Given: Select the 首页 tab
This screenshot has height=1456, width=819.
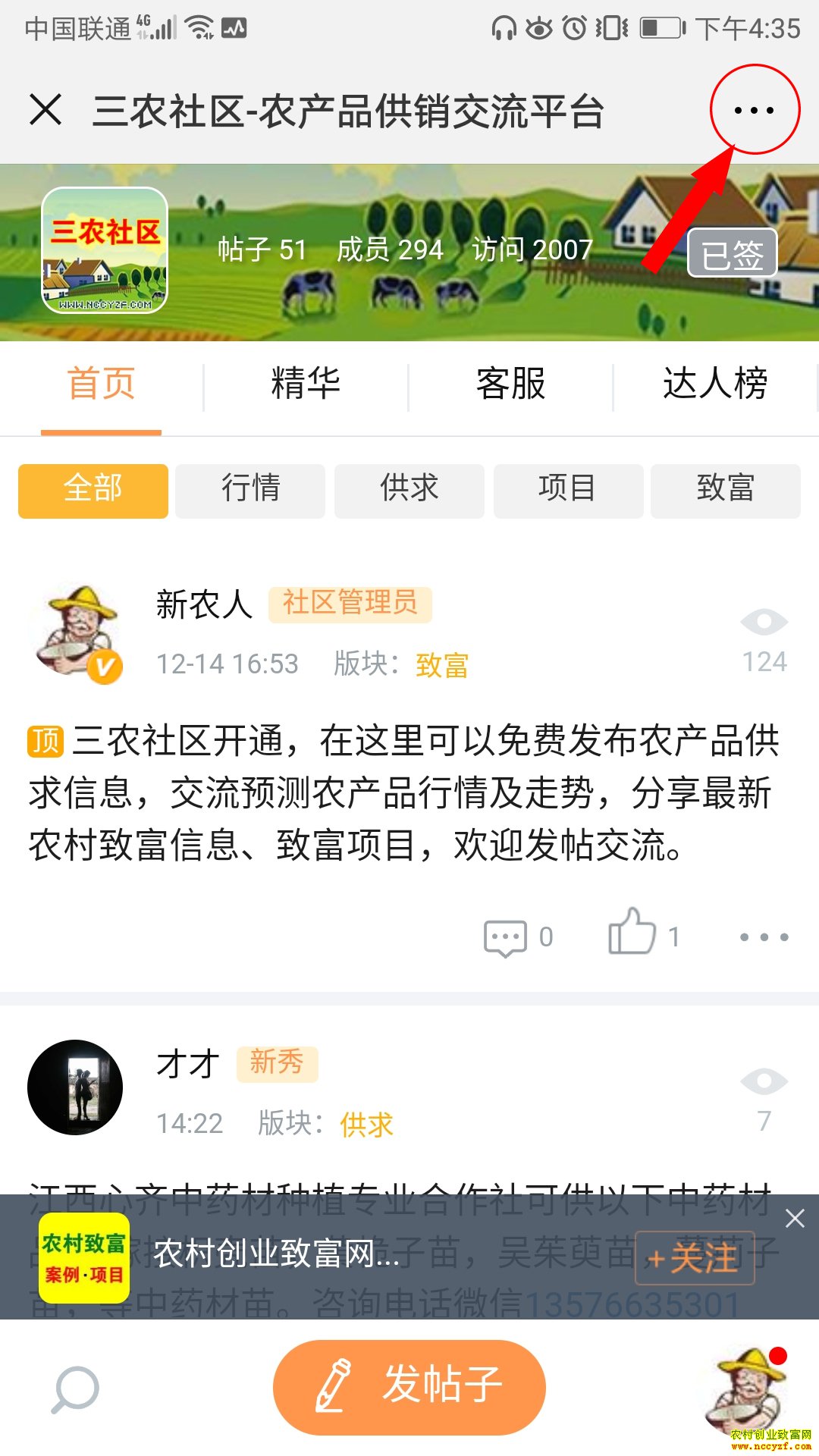Looking at the screenshot, I should point(101,384).
